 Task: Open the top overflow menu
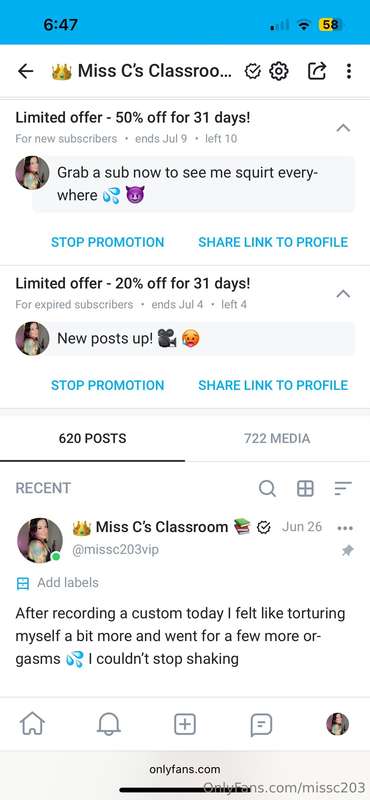349,71
